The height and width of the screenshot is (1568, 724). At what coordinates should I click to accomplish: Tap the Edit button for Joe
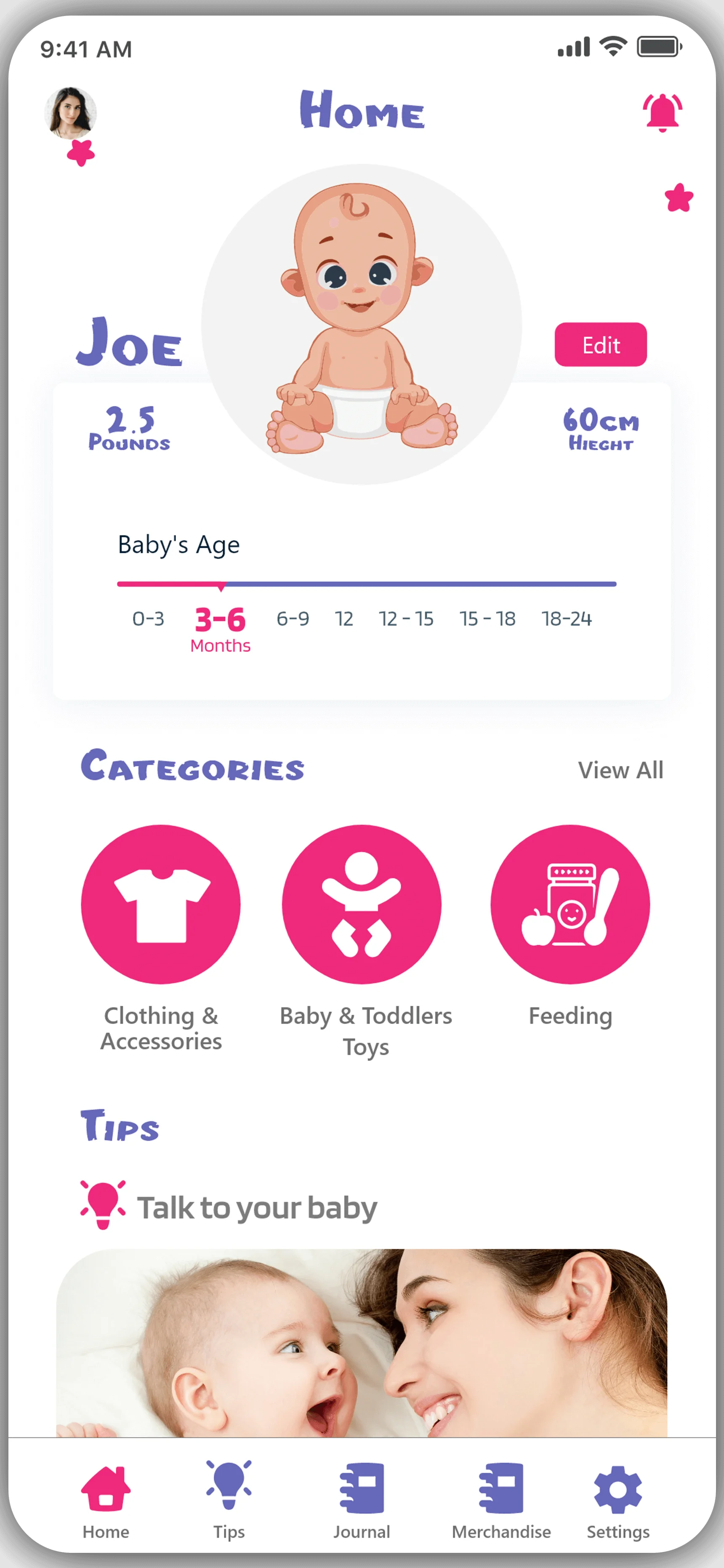pyautogui.click(x=600, y=344)
